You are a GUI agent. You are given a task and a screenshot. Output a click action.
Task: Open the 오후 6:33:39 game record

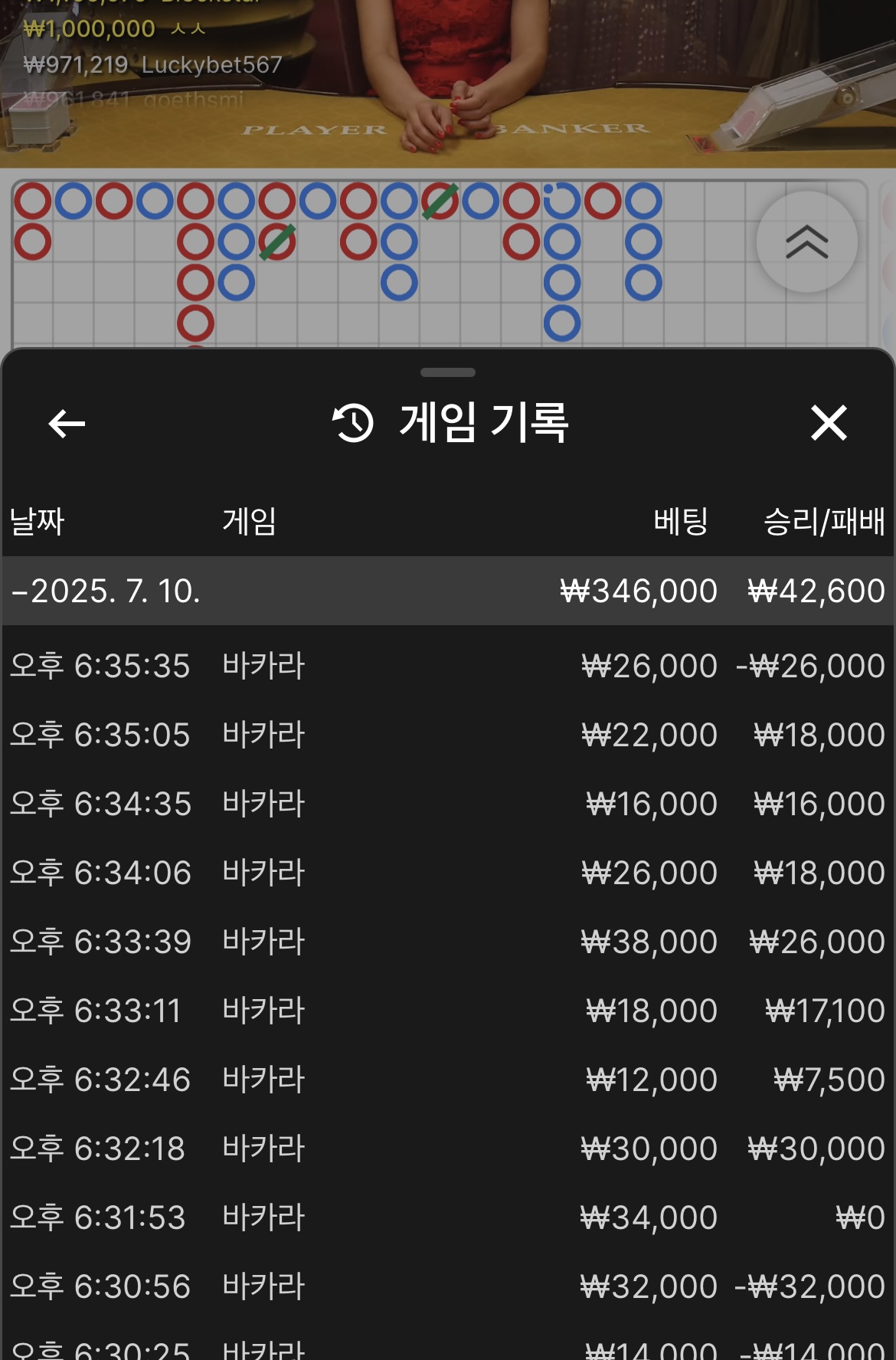[448, 942]
